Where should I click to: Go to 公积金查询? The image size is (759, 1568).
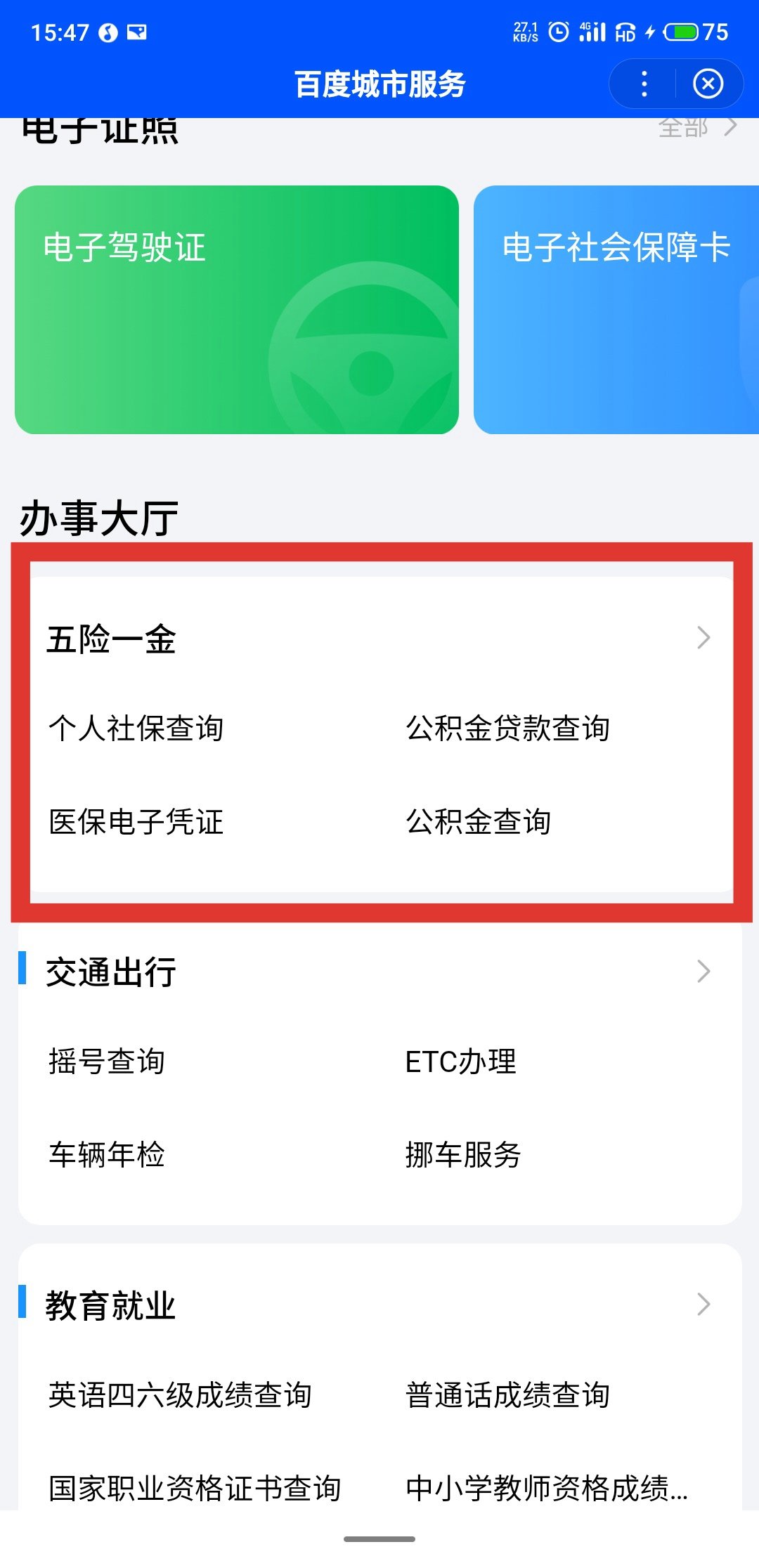478,821
